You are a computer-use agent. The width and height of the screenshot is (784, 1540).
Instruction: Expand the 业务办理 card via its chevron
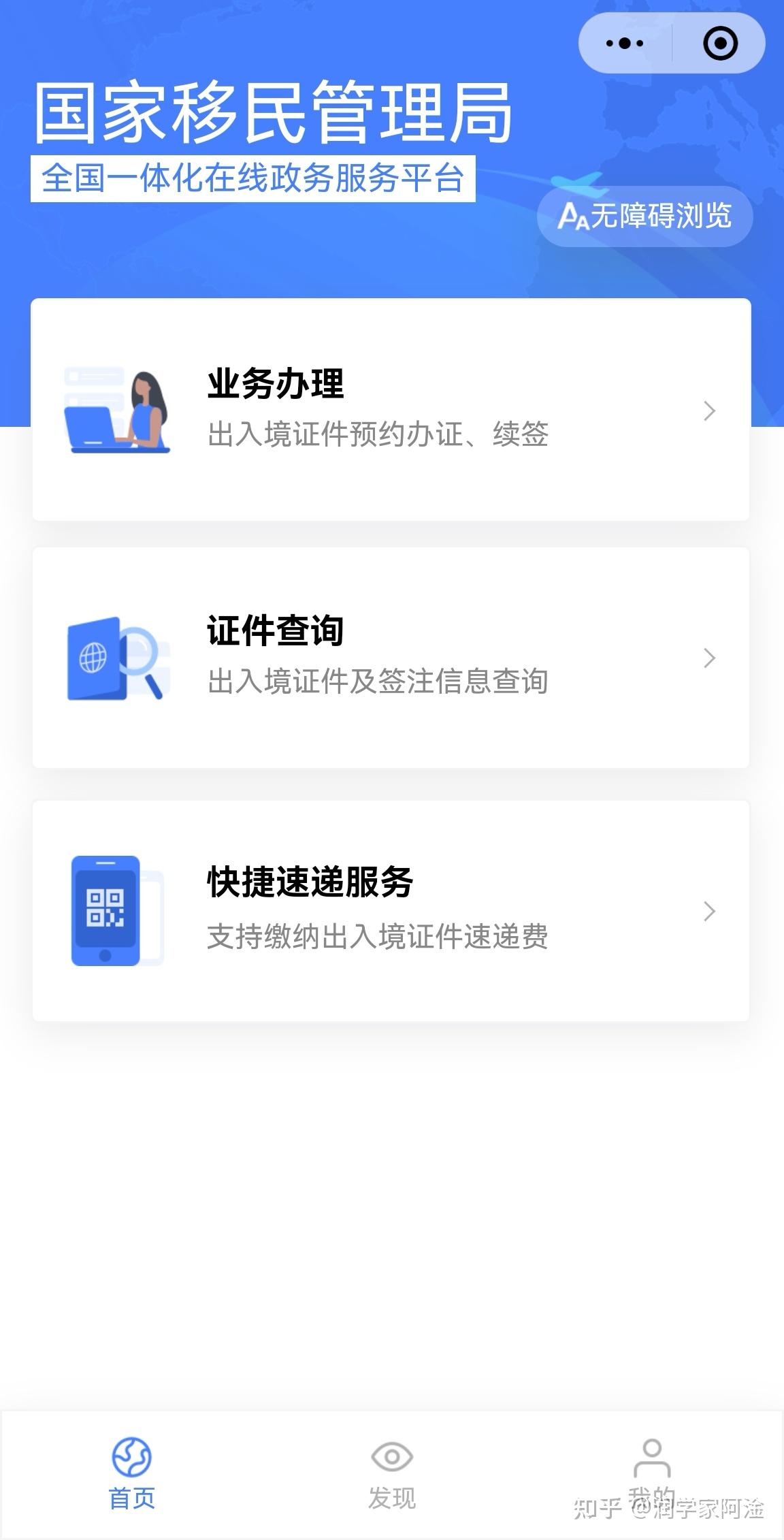coord(710,410)
